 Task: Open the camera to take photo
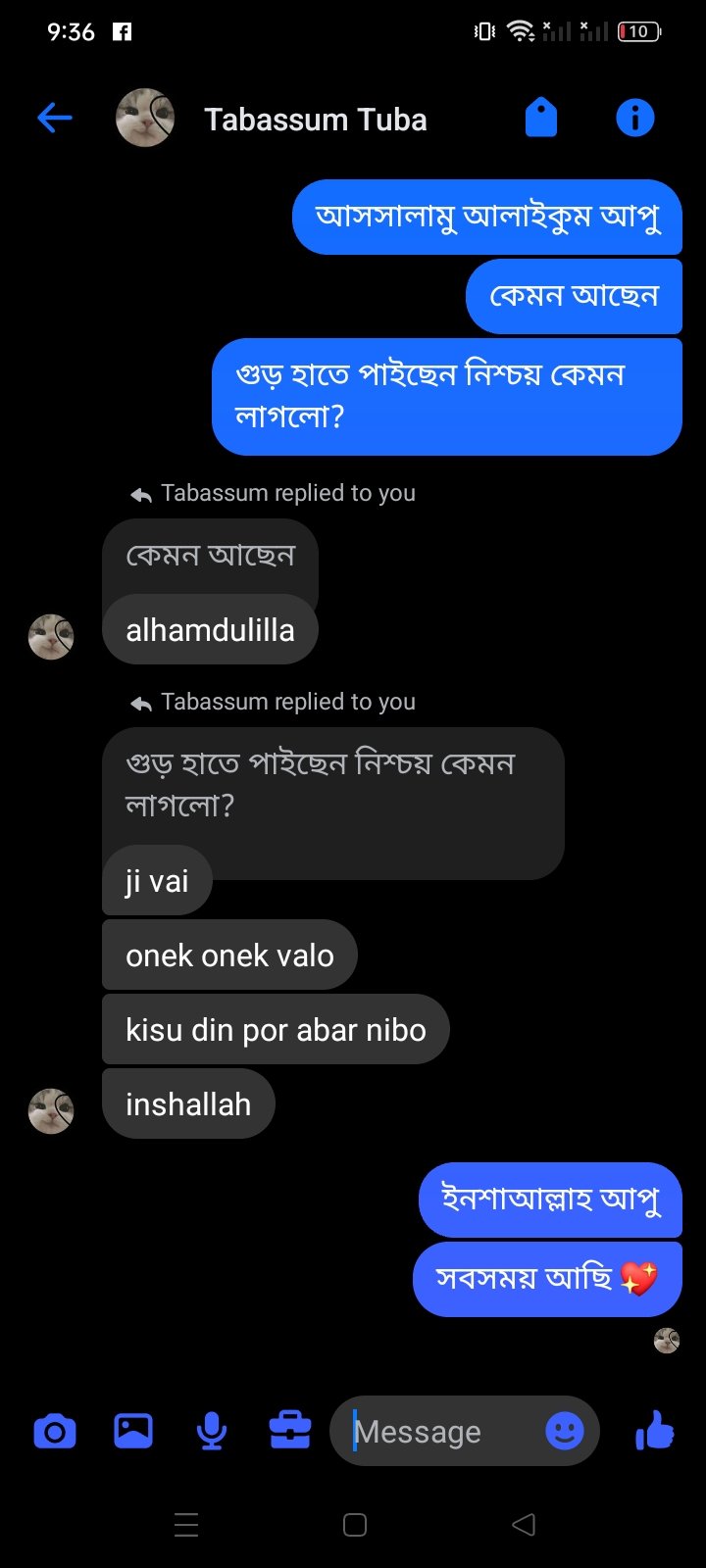point(55,1432)
